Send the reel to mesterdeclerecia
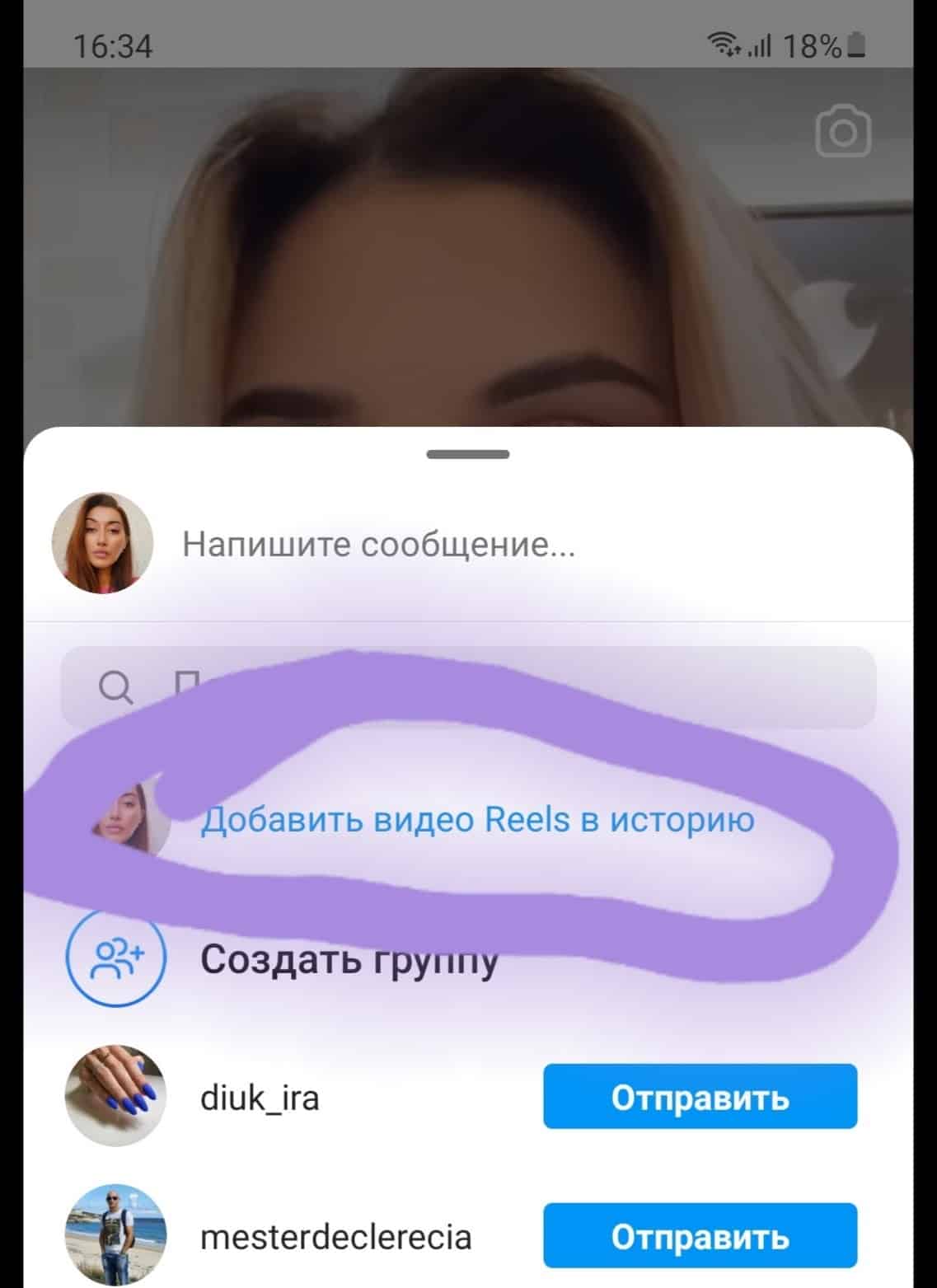Image resolution: width=937 pixels, height=1288 pixels. pos(699,1236)
